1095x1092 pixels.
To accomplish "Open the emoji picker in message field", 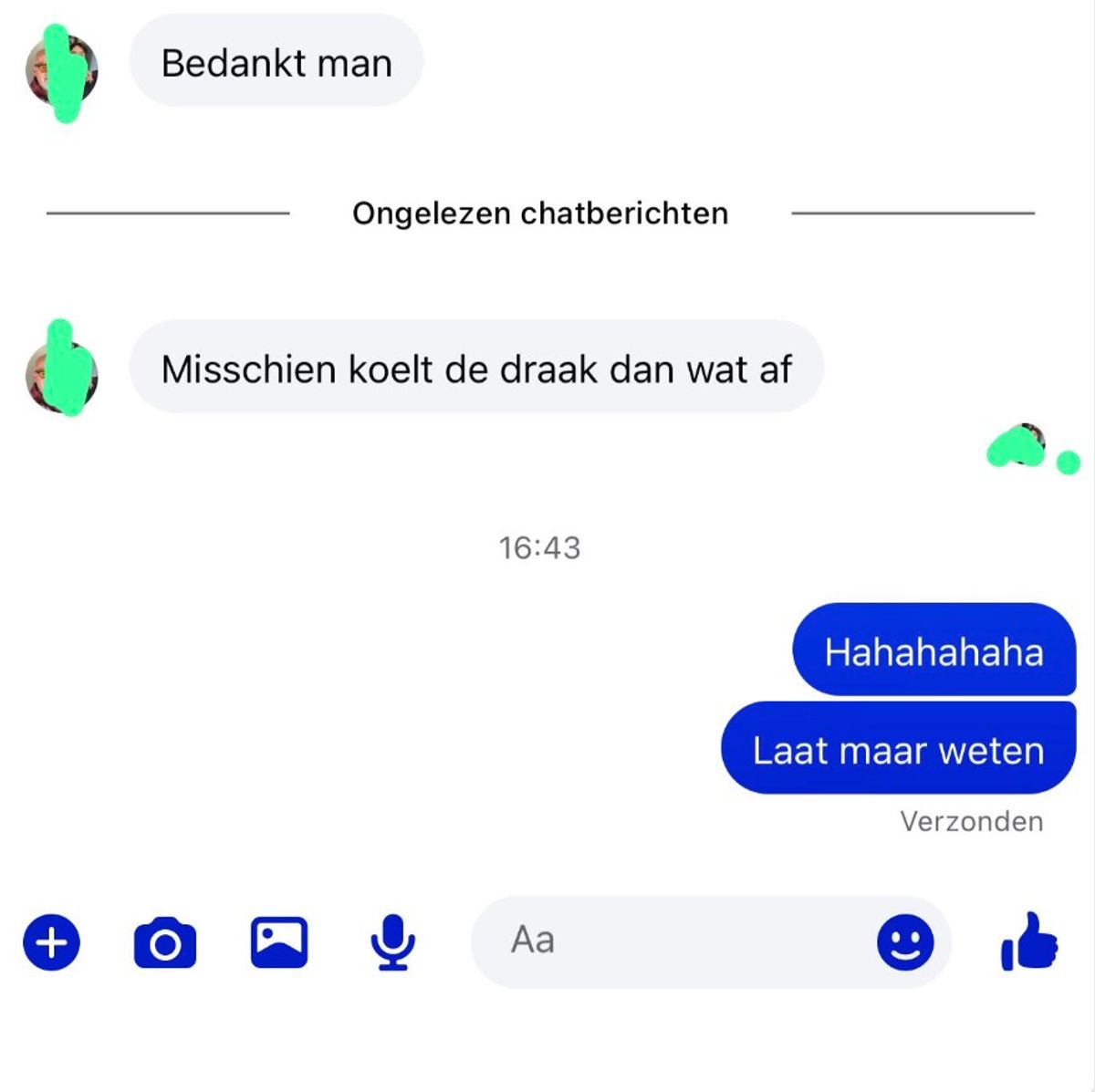I will (905, 941).
